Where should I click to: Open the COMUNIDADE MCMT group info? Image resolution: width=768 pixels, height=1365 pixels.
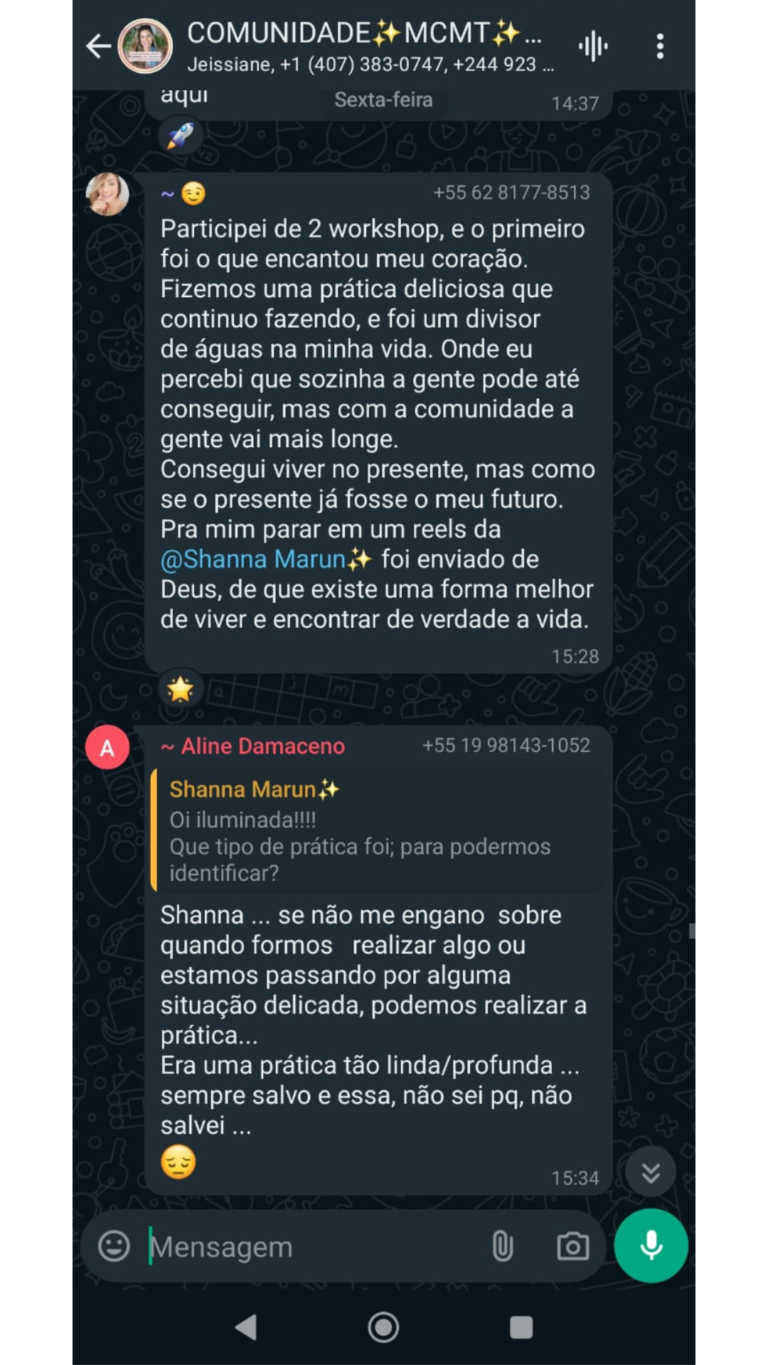pyautogui.click(x=365, y=46)
